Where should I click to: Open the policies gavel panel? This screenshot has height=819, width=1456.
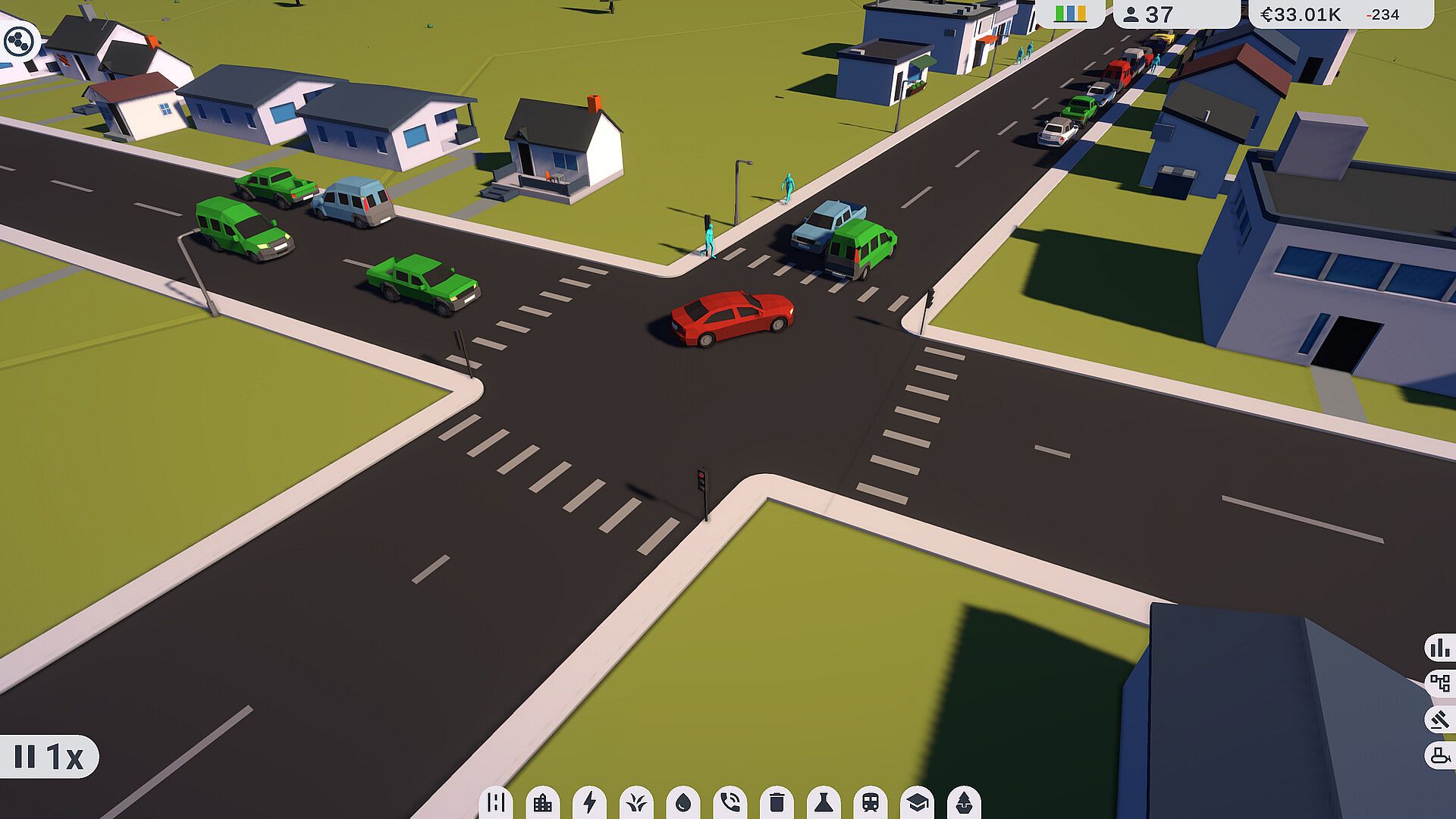(1439, 719)
